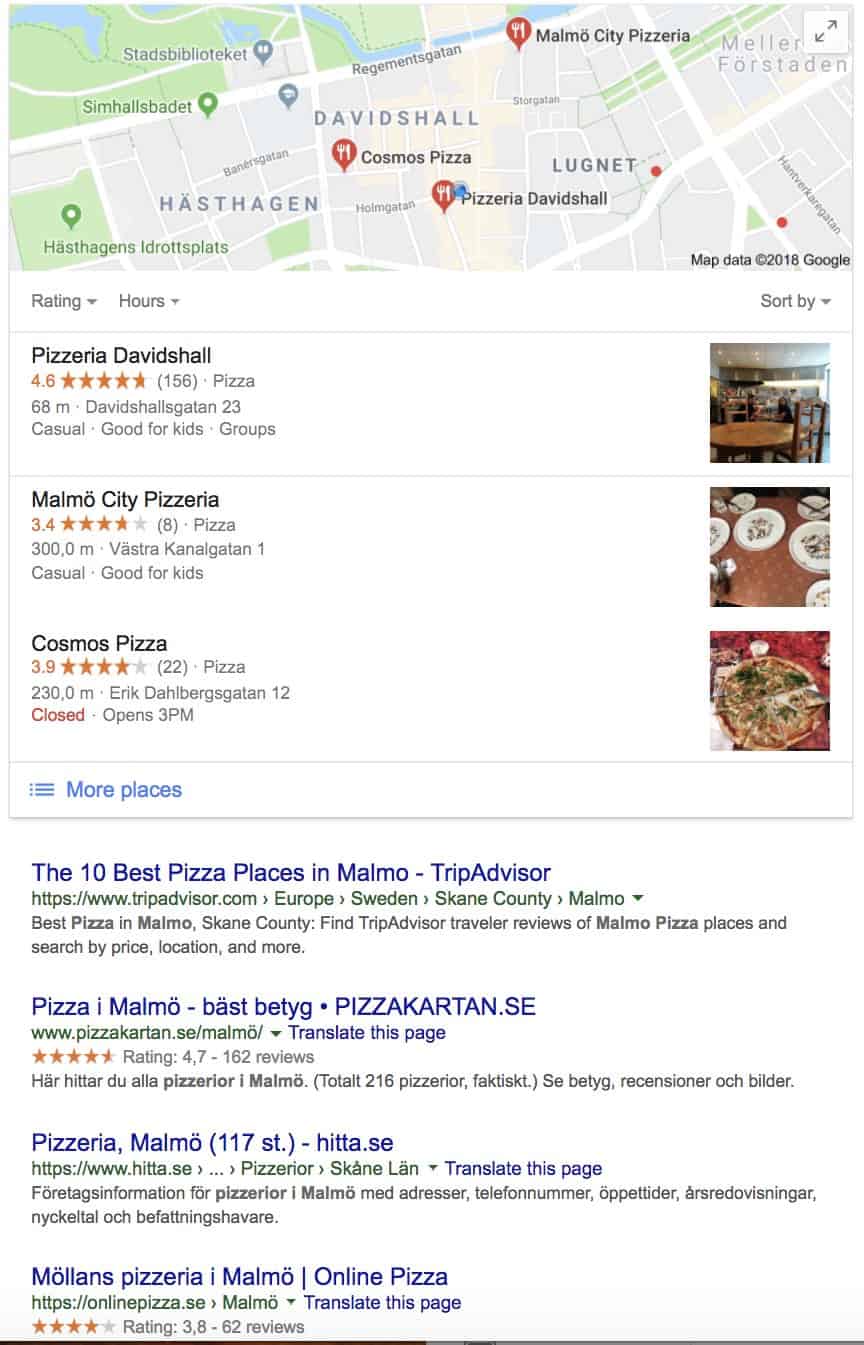
Task: Translate the hitta.se page
Action: tap(523, 1168)
